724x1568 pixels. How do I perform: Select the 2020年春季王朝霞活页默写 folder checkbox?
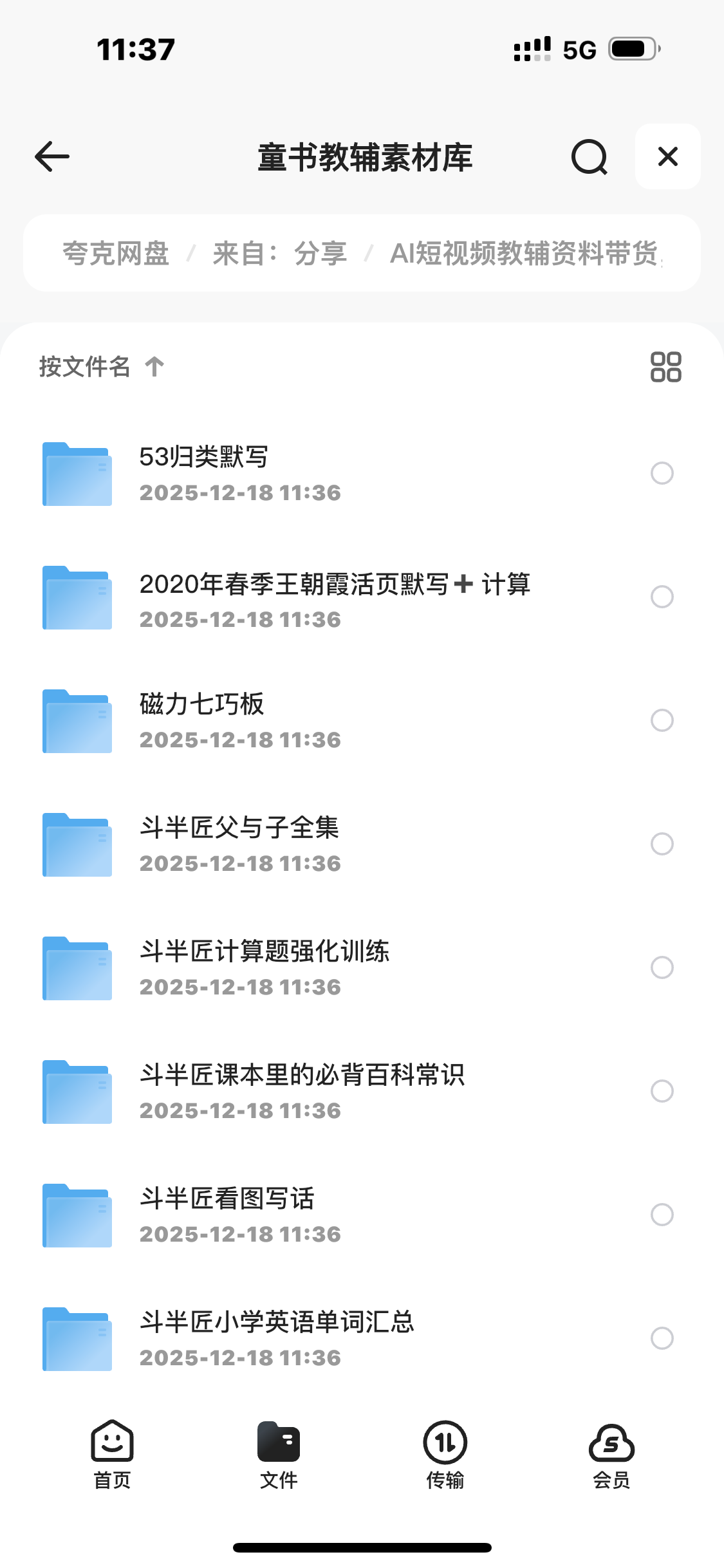662,597
